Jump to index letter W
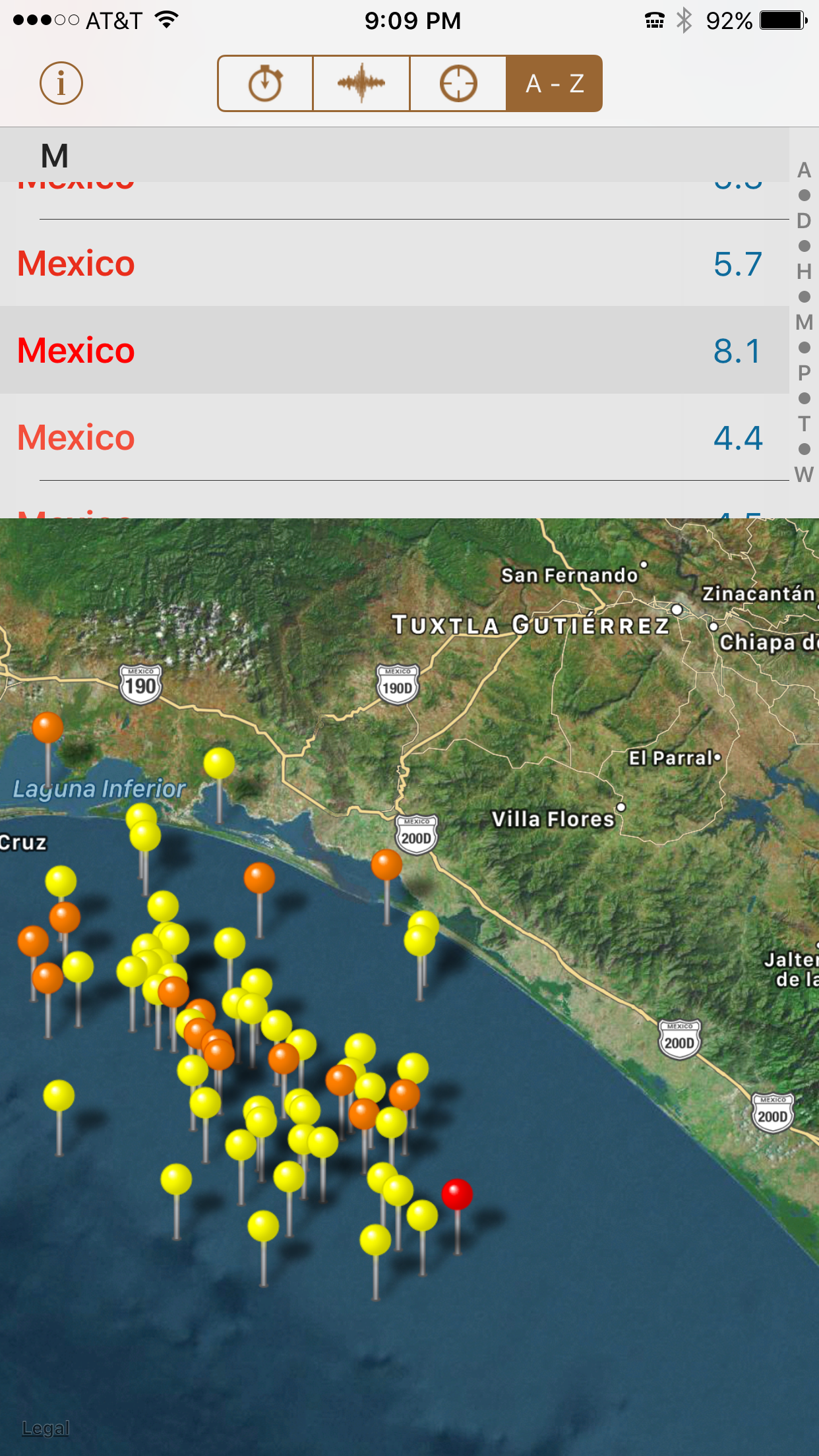 click(x=804, y=475)
